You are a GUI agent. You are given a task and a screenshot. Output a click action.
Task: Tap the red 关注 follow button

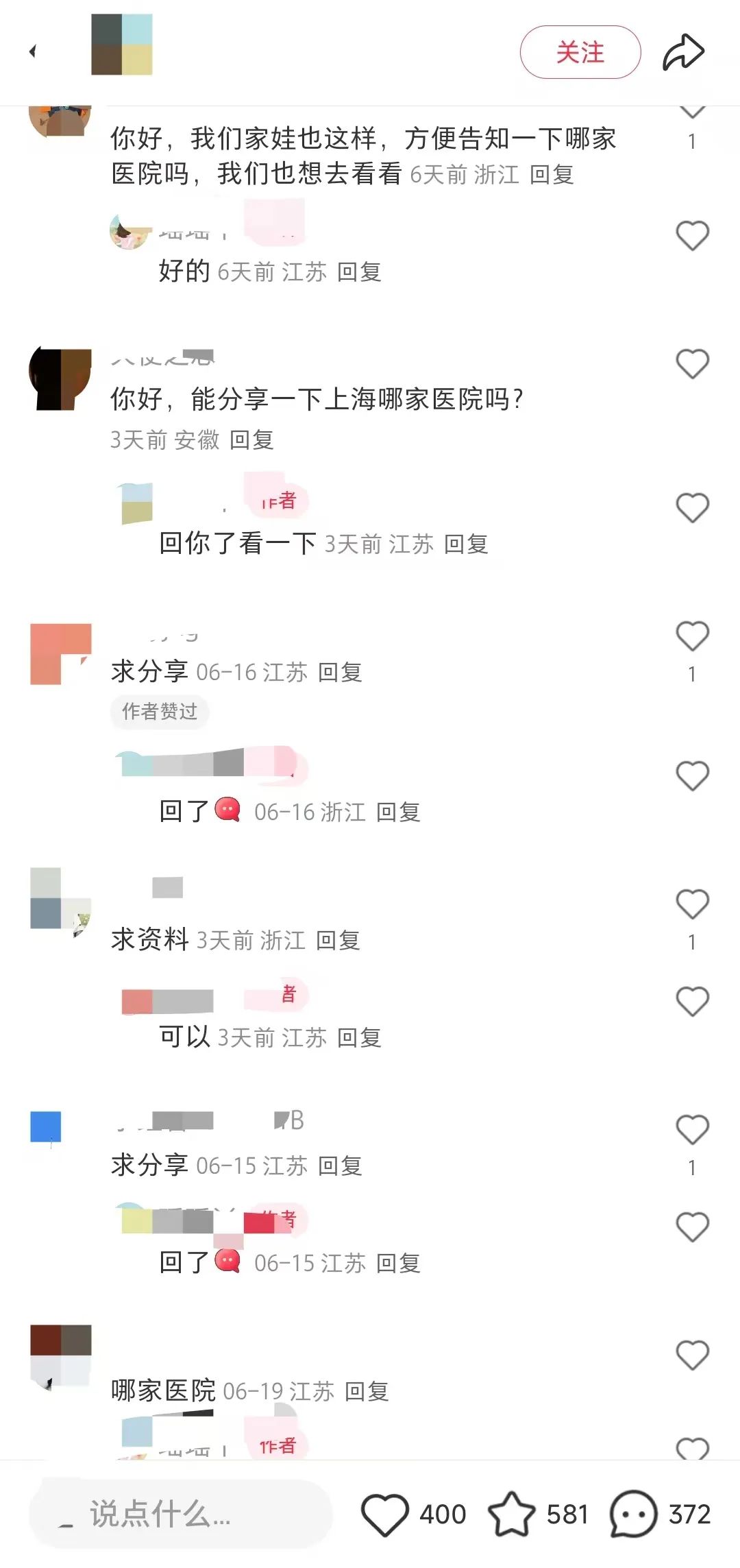coord(580,52)
